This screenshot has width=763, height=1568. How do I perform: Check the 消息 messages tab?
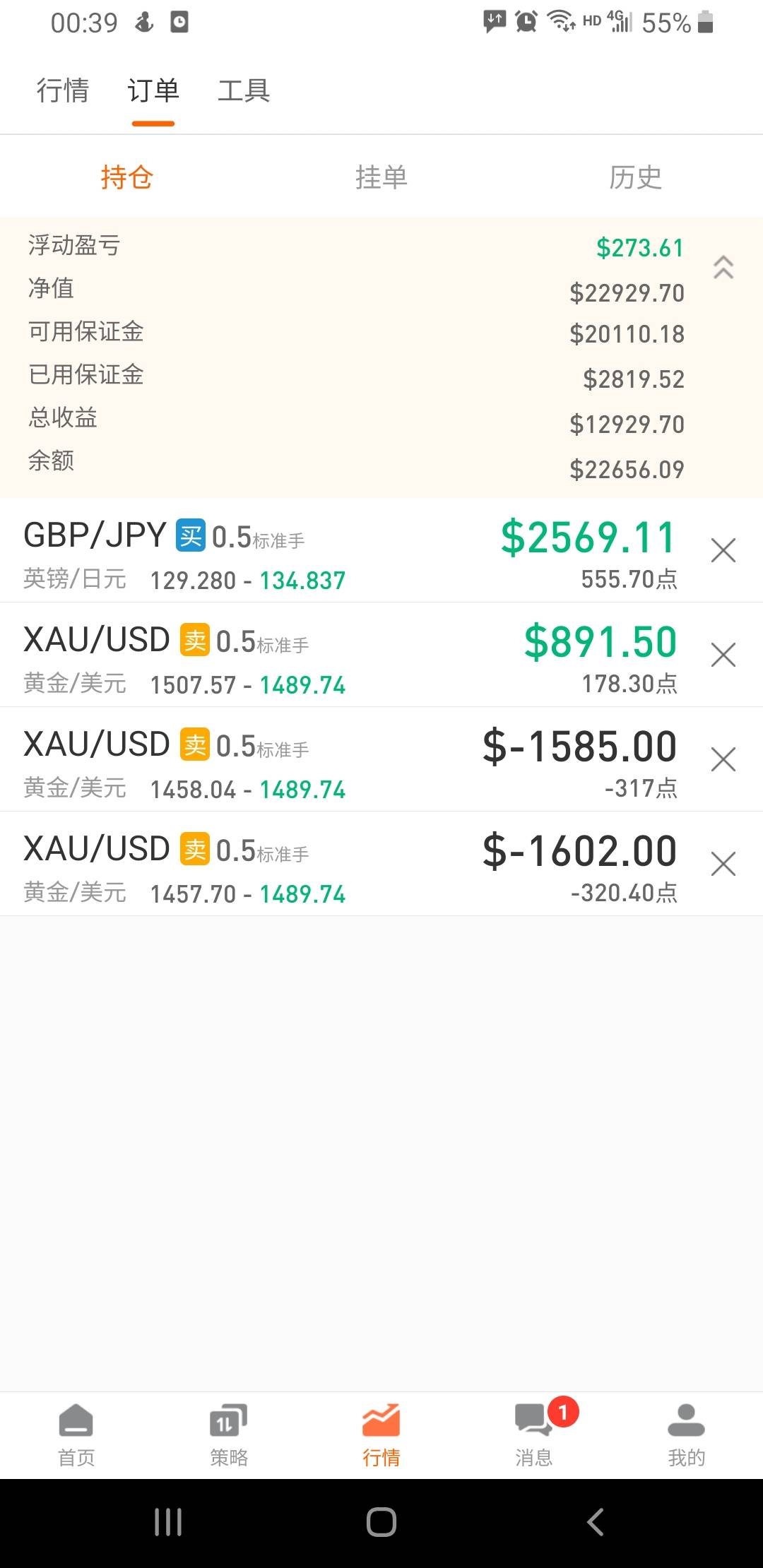pyautogui.click(x=534, y=1435)
